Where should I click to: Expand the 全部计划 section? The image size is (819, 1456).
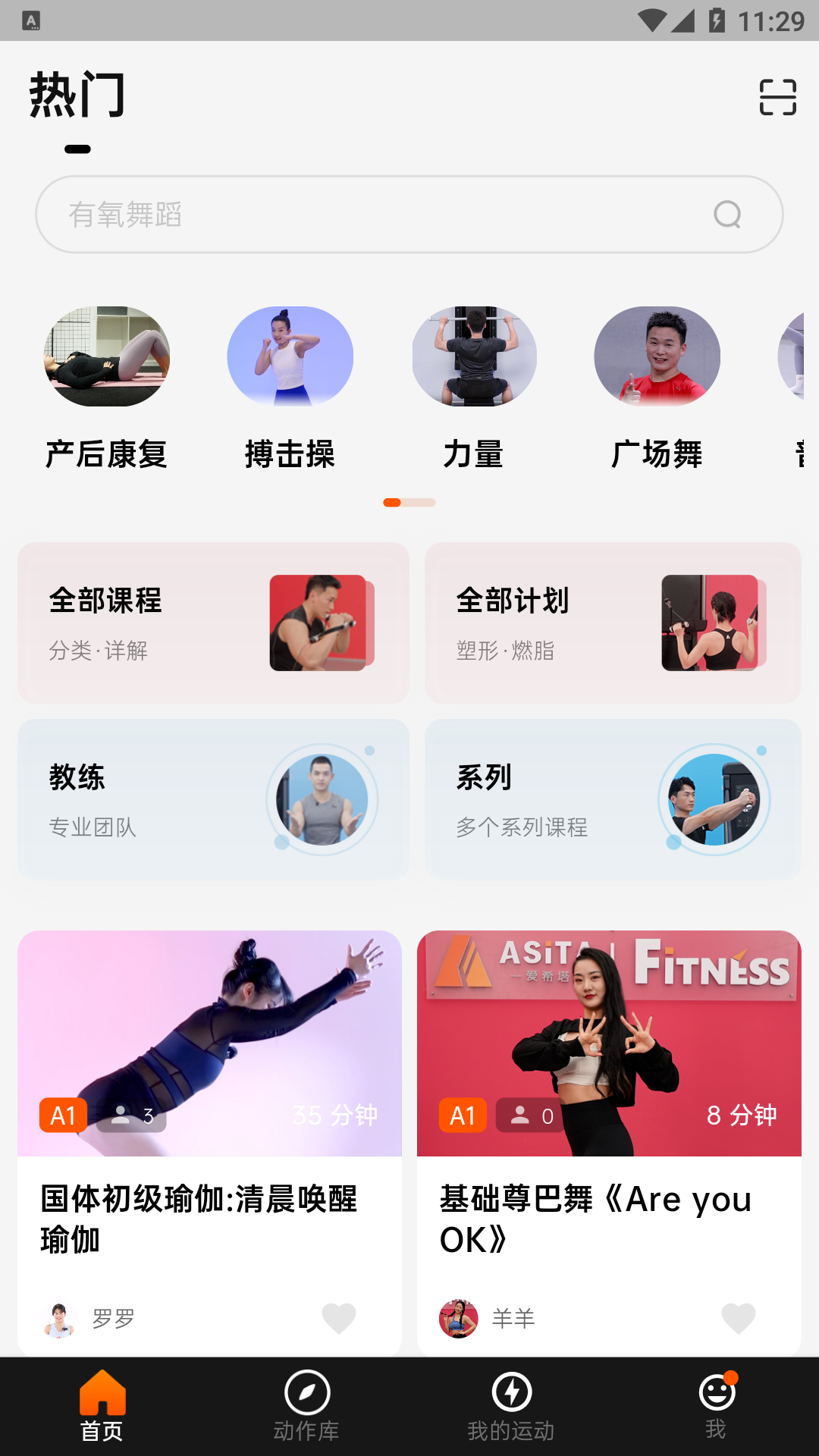pos(611,623)
